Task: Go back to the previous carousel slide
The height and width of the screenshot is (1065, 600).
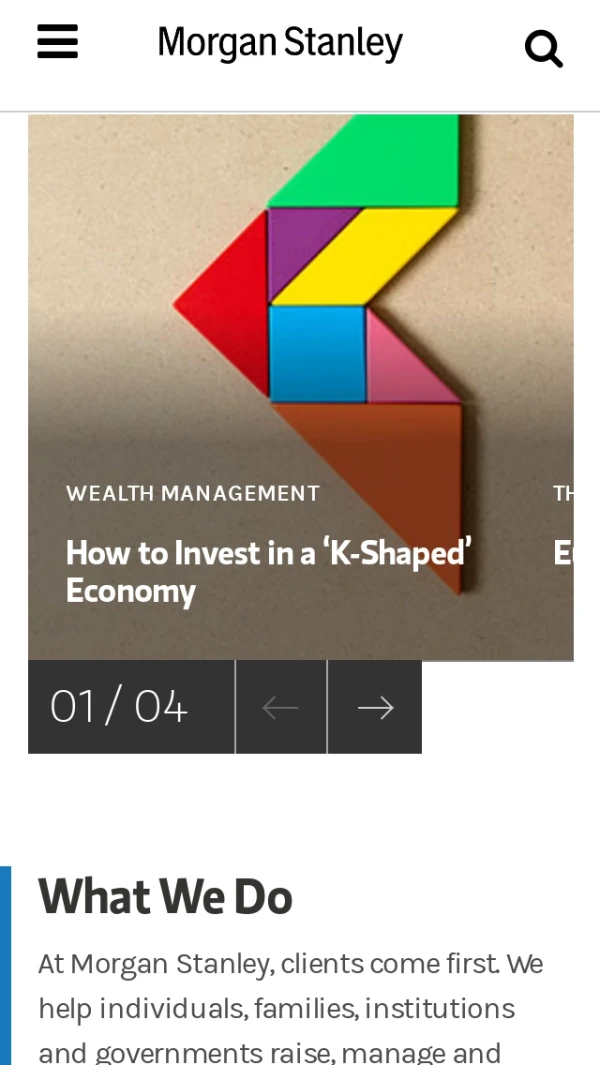Action: pos(281,707)
